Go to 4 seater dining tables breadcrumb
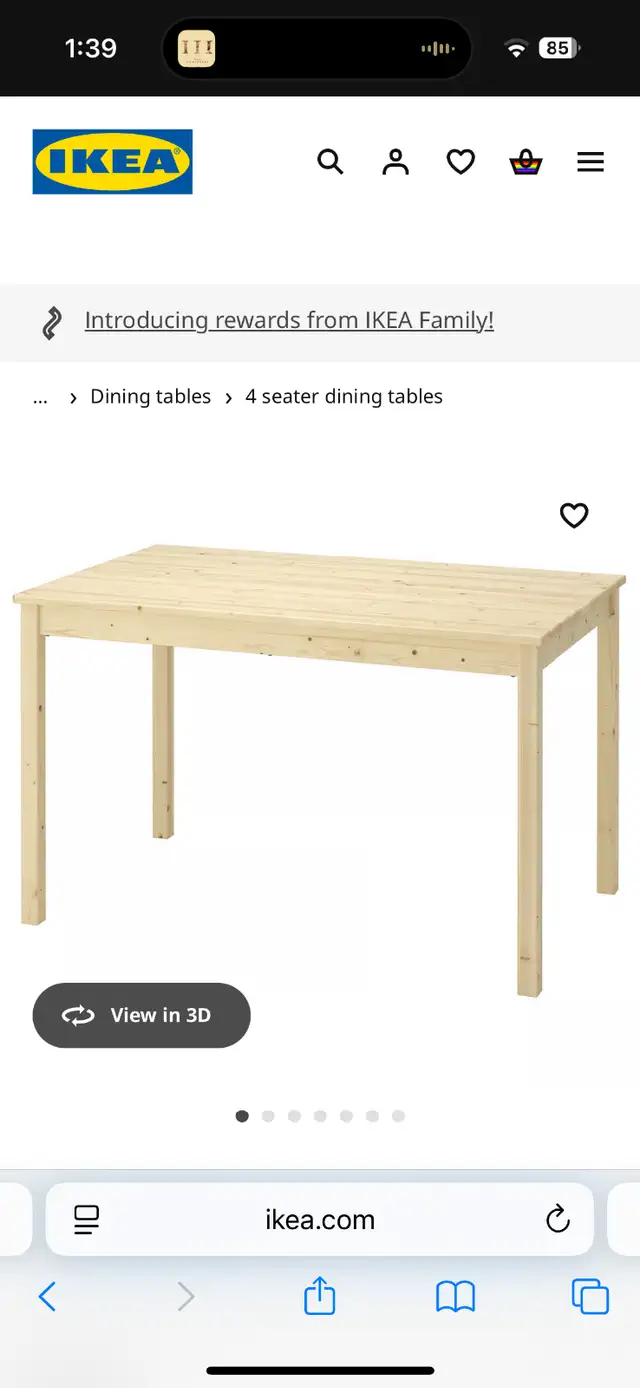This screenshot has width=640, height=1388. tap(344, 397)
